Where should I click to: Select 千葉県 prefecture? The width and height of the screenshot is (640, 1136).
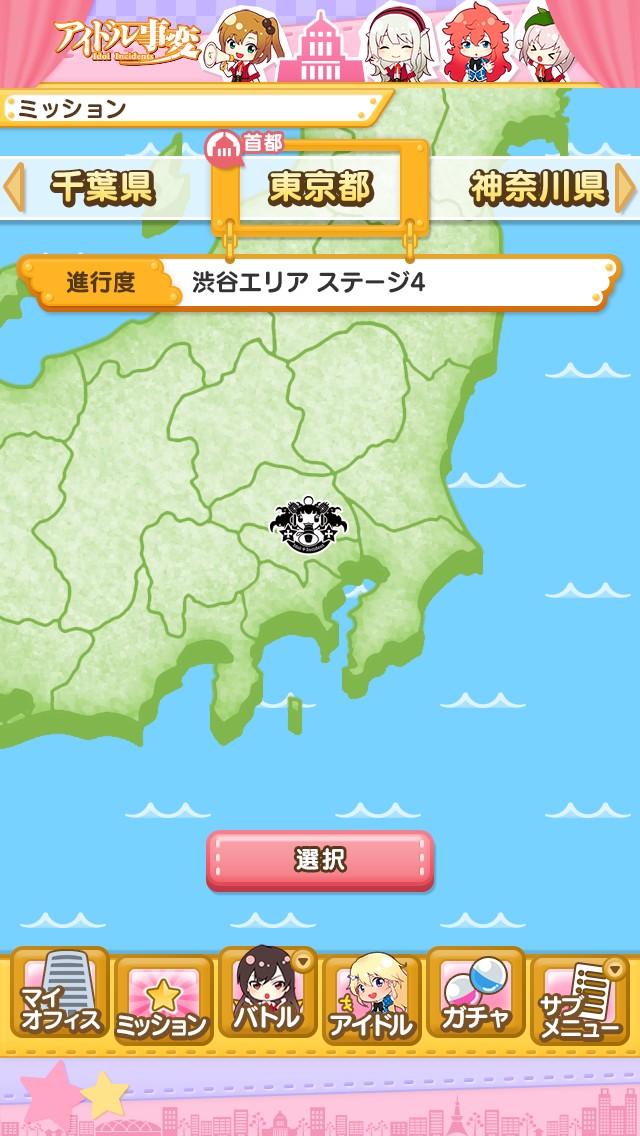tap(102, 188)
